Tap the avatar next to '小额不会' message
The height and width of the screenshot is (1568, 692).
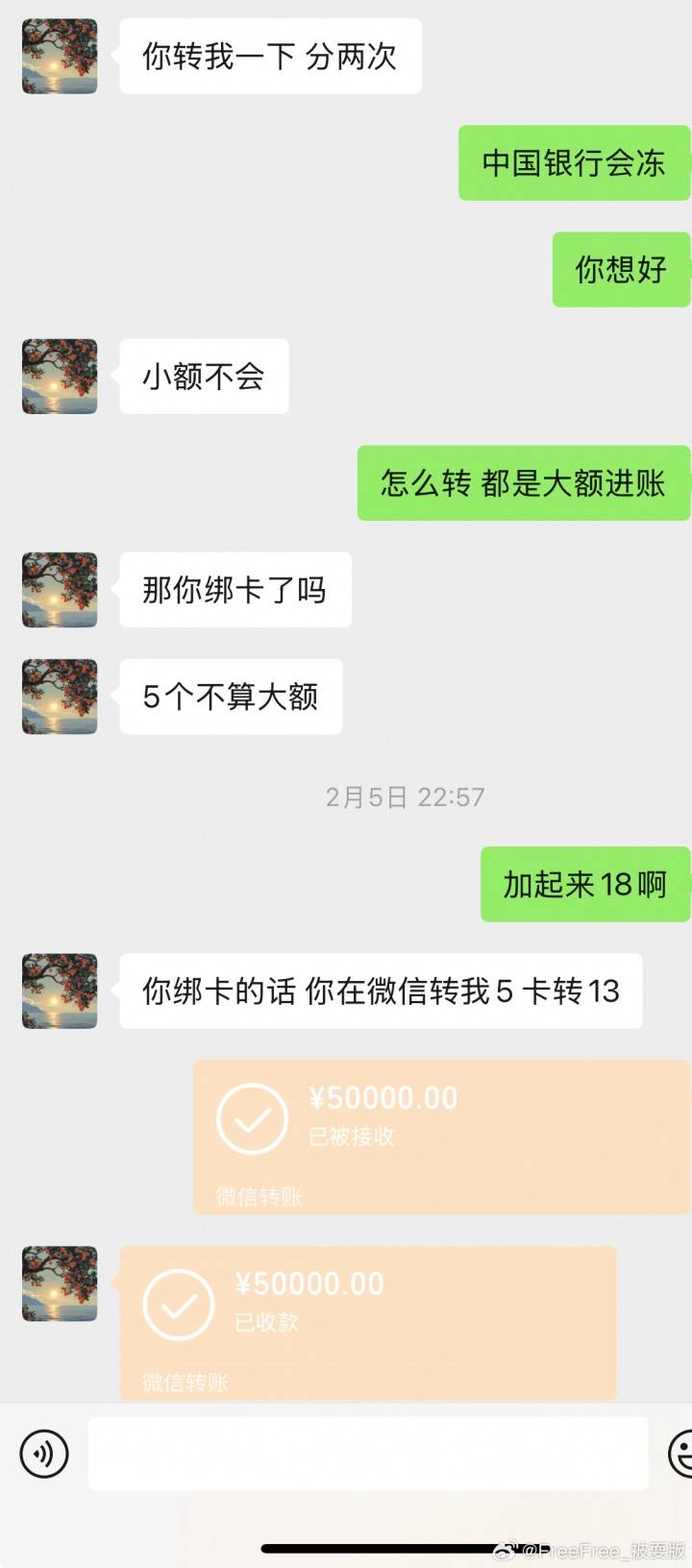59,377
